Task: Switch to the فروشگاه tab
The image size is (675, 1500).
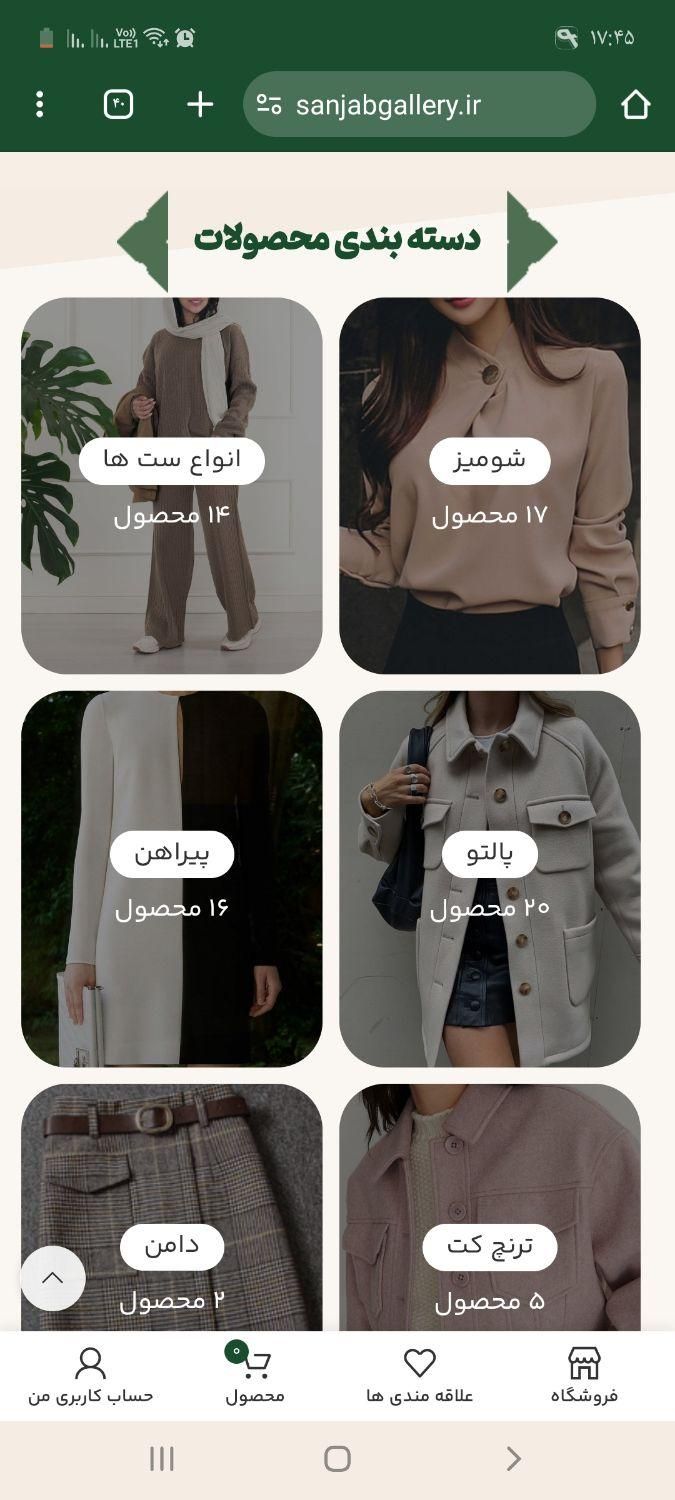Action: click(x=584, y=1375)
